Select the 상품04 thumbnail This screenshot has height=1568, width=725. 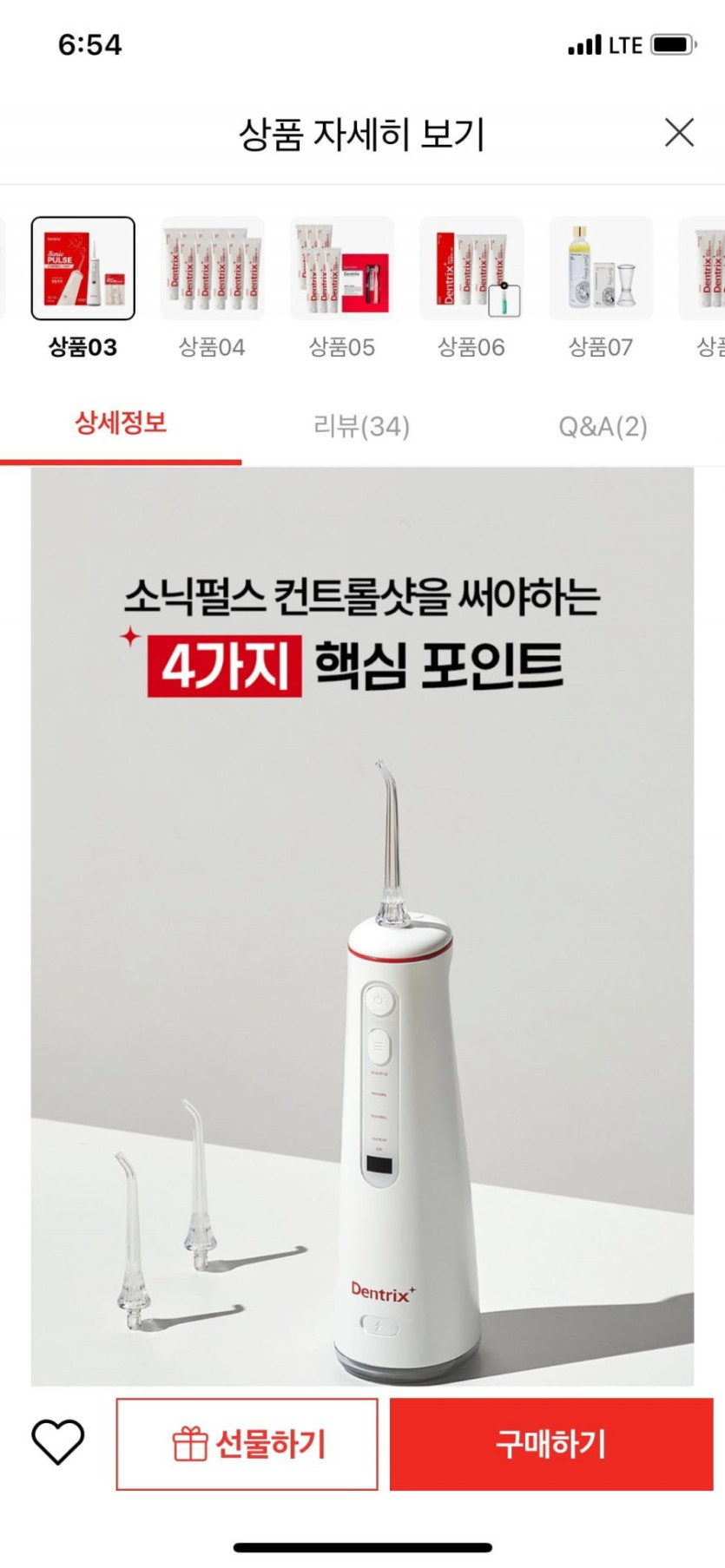pos(213,269)
